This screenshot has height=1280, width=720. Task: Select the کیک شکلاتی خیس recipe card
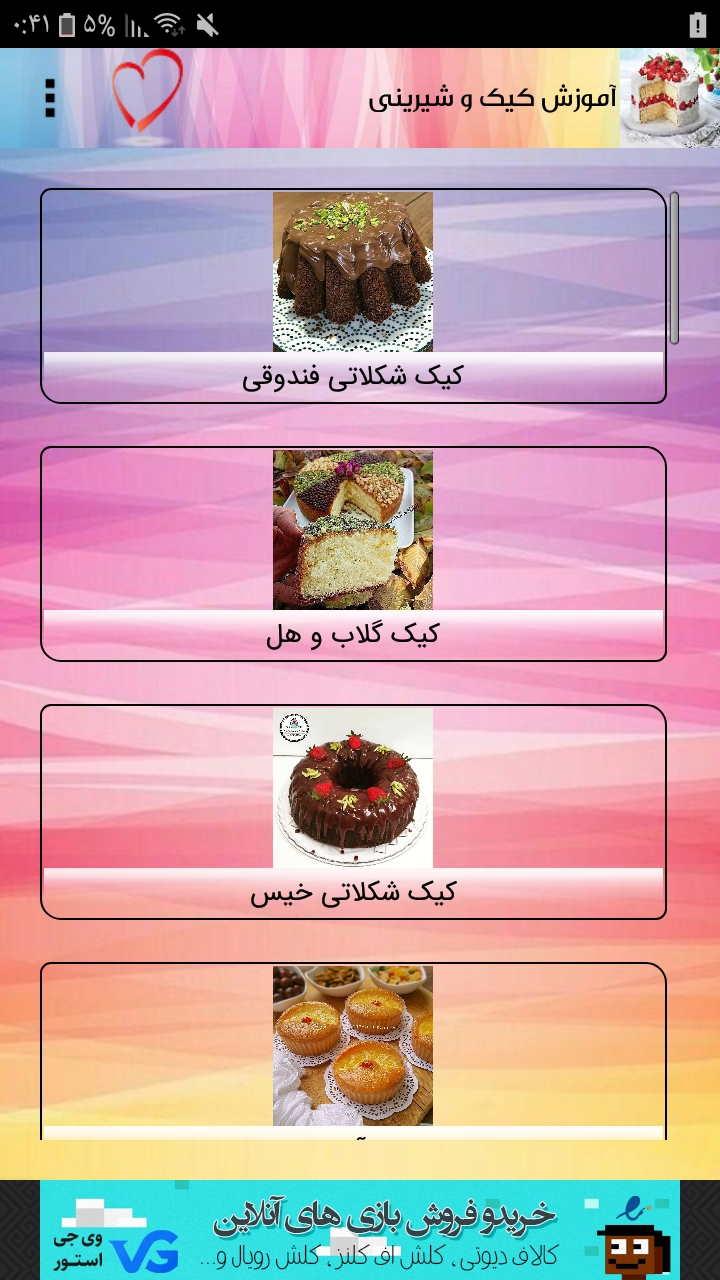[x=353, y=812]
